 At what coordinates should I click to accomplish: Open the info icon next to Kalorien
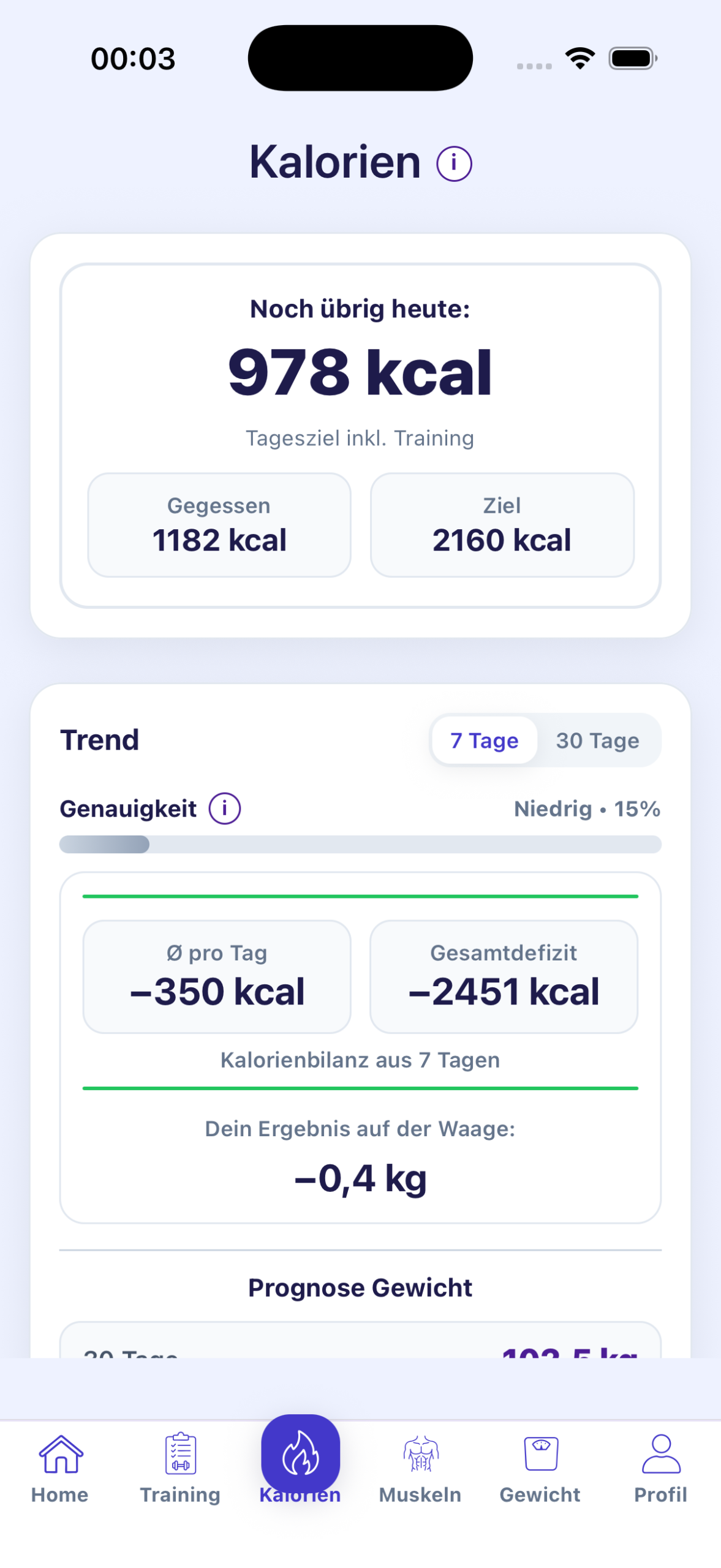coord(454,162)
